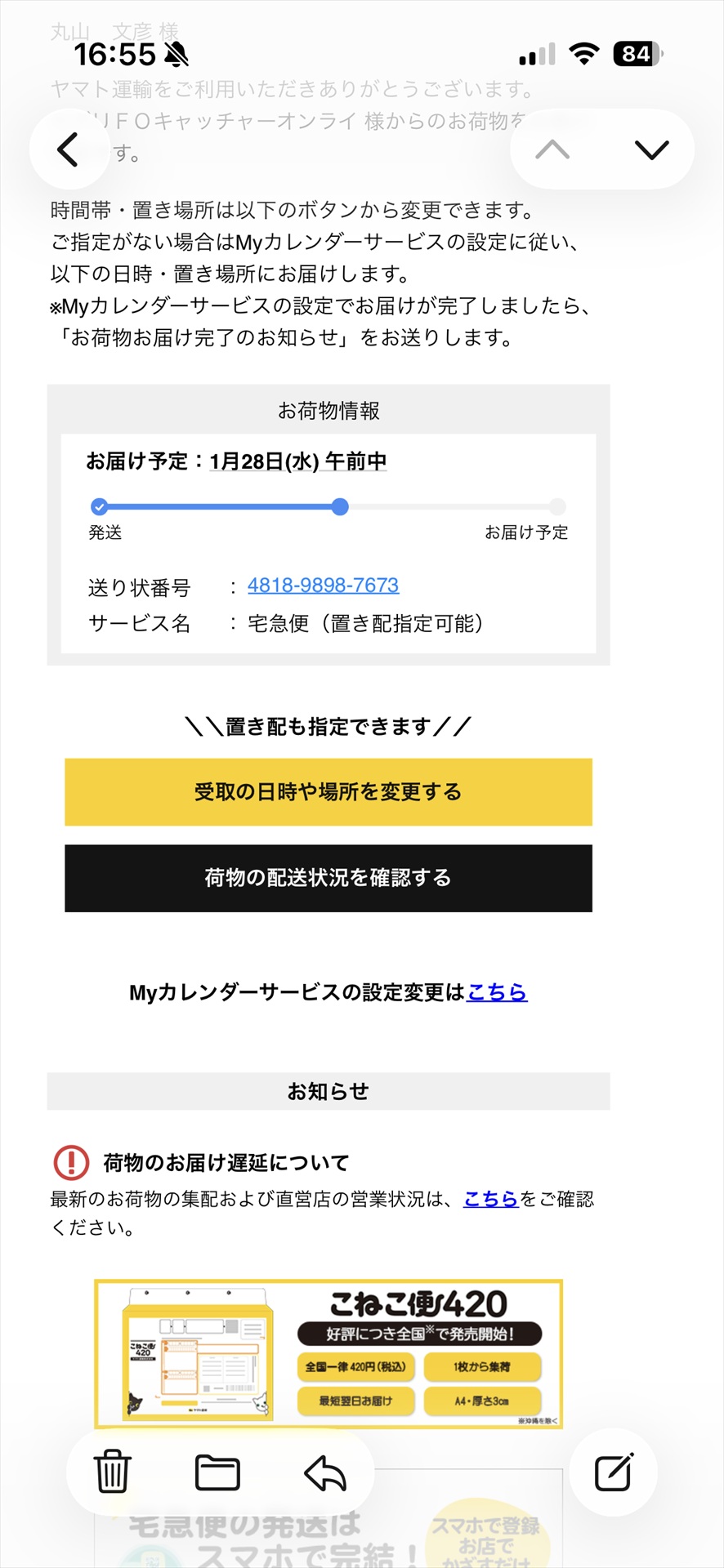Image resolution: width=724 pixels, height=1568 pixels.
Task: Reply to this email
Action: tap(325, 1472)
